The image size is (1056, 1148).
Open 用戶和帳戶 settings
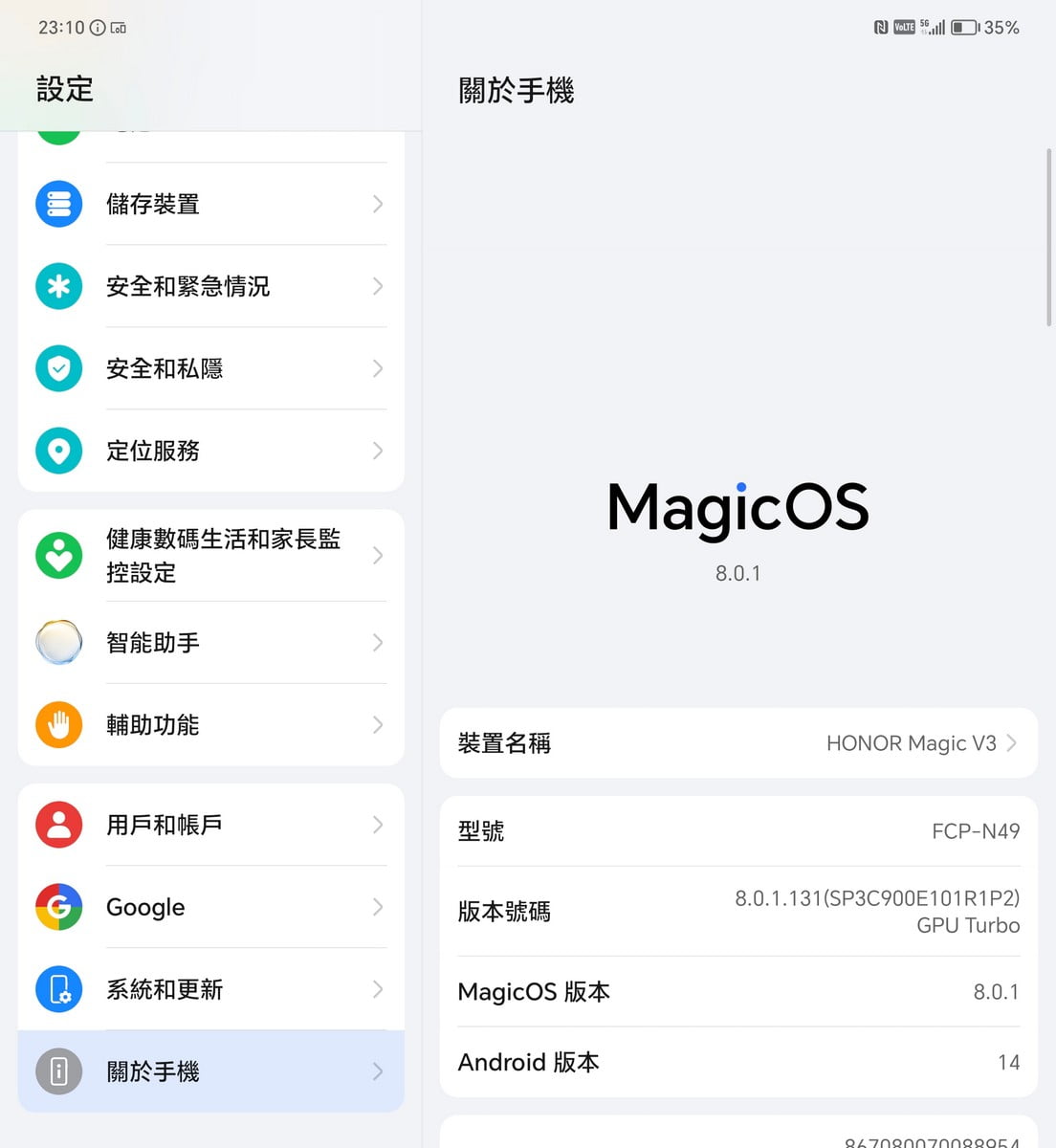pos(210,825)
